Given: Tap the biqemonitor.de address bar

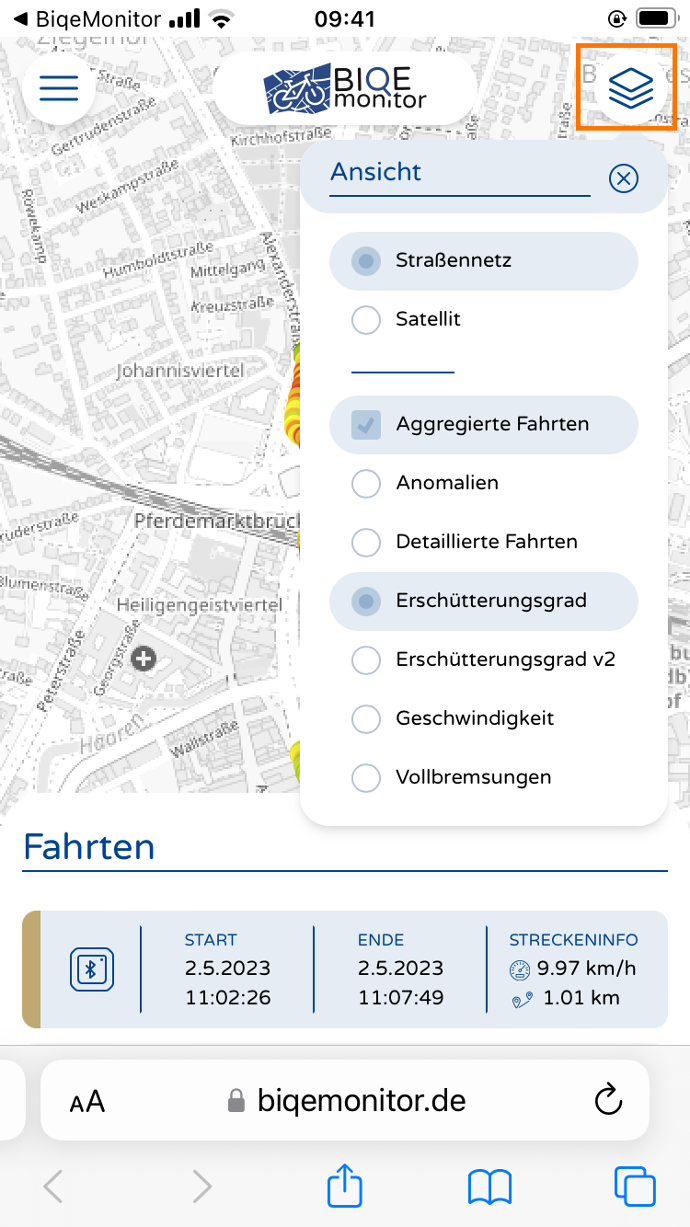Looking at the screenshot, I should tap(360, 1102).
